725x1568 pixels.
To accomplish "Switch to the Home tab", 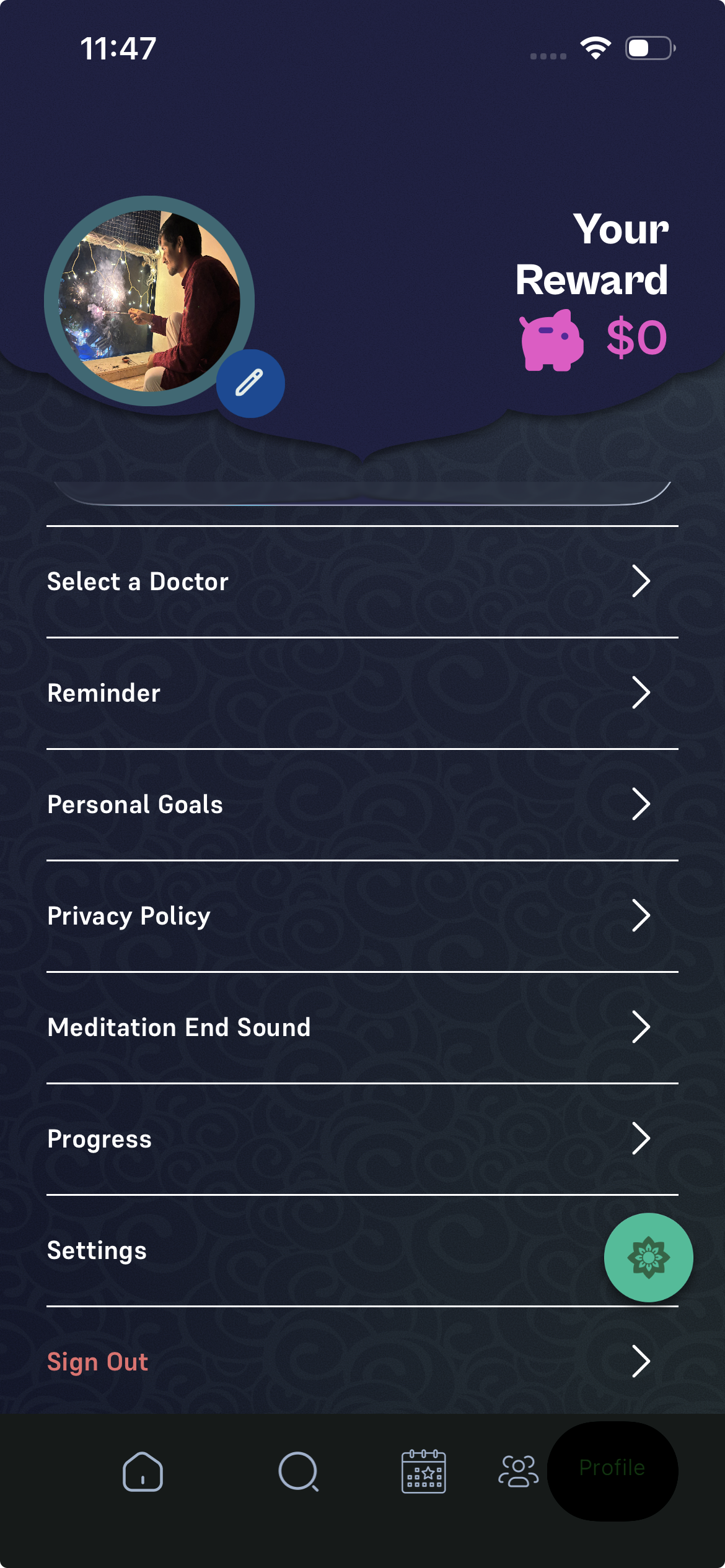I will pos(143,1471).
